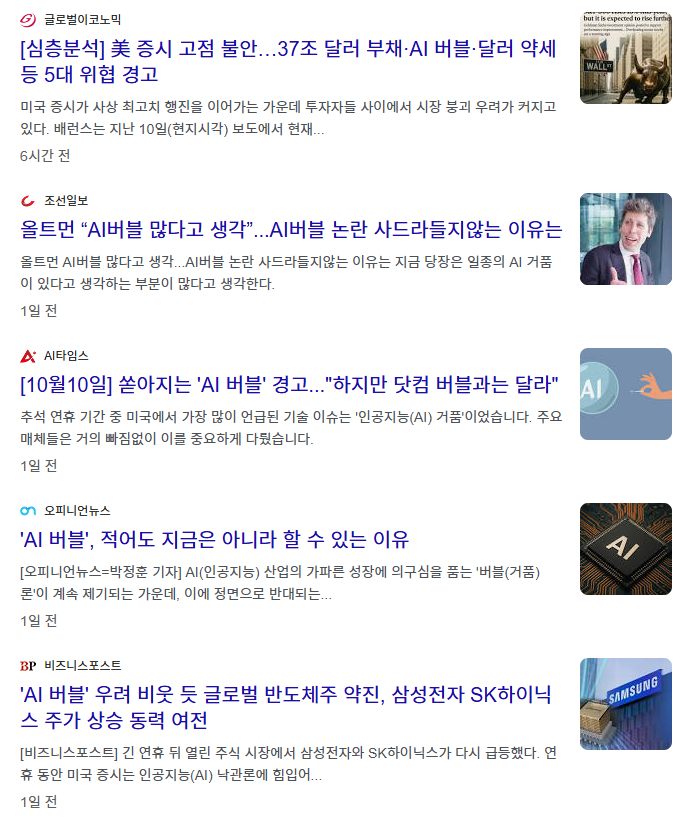Open 'AI 버블', 적어도 지금은 아니라 headline
Image resolution: width=688 pixels, height=822 pixels.
215,540
